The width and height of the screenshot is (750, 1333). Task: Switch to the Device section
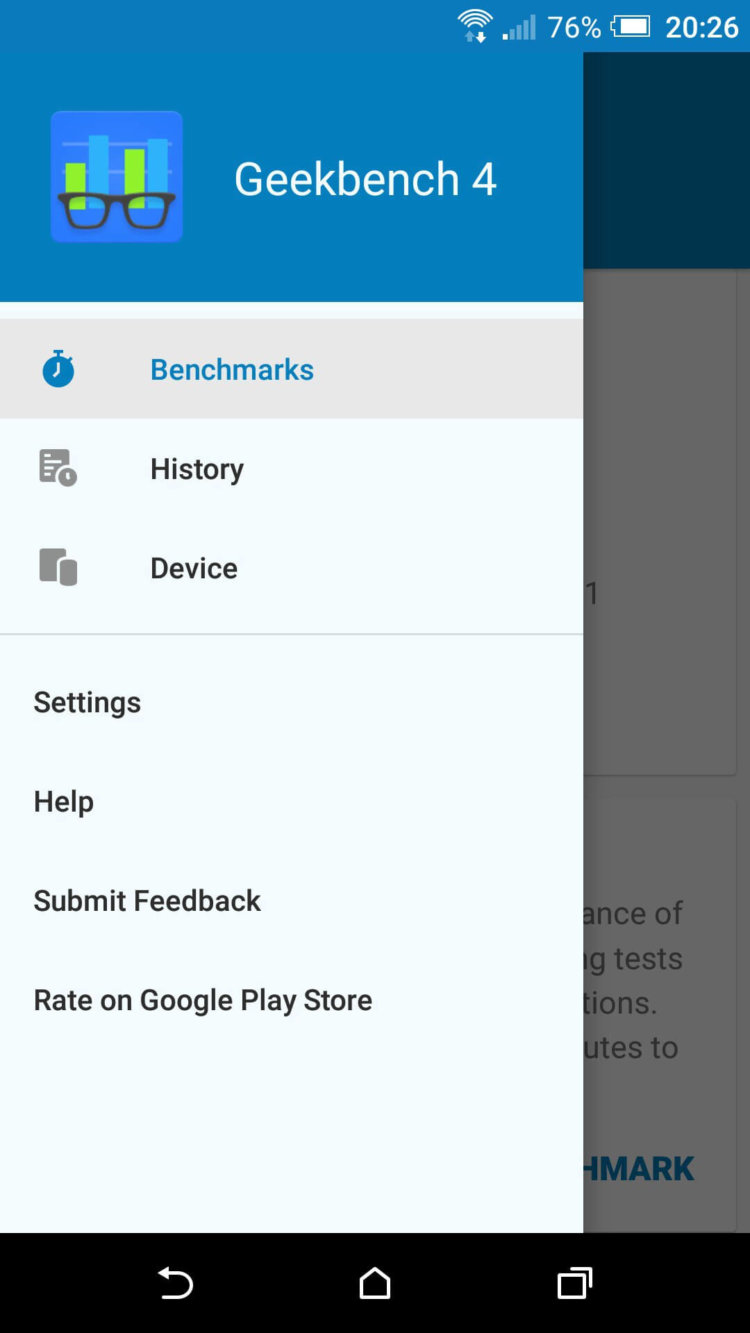[x=193, y=568]
